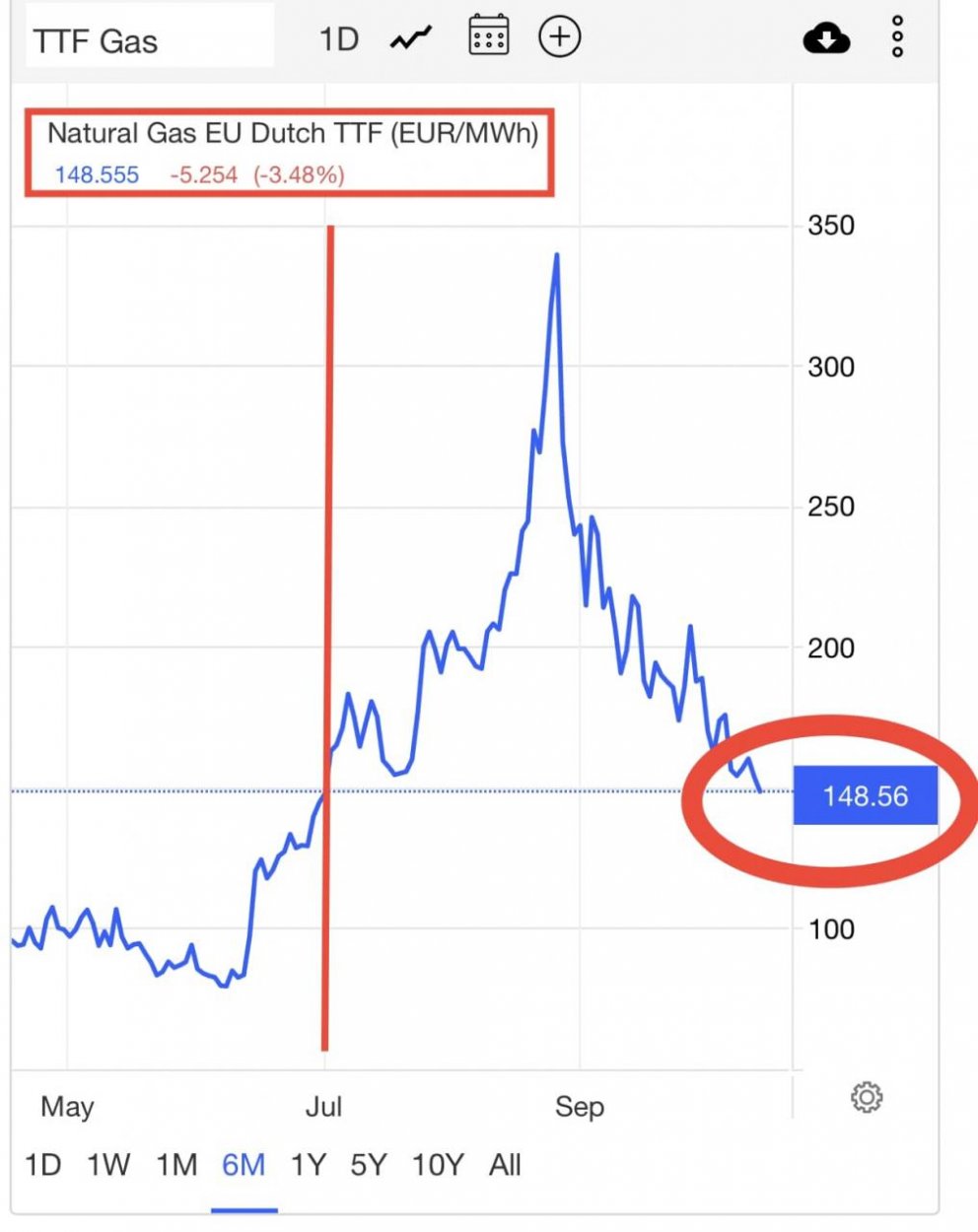Add a comparison with the plus icon

click(x=559, y=37)
